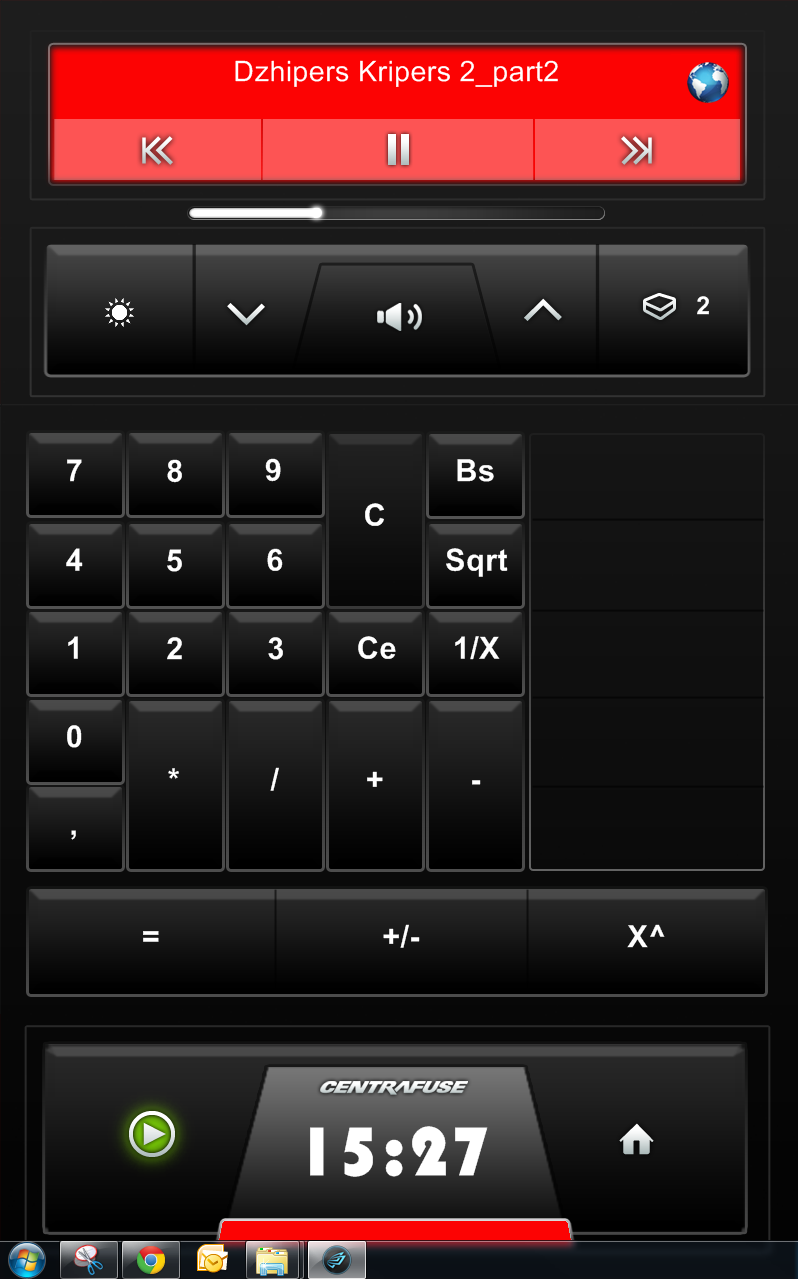Hit the Bs backspace key
798x1279 pixels.
(x=475, y=472)
